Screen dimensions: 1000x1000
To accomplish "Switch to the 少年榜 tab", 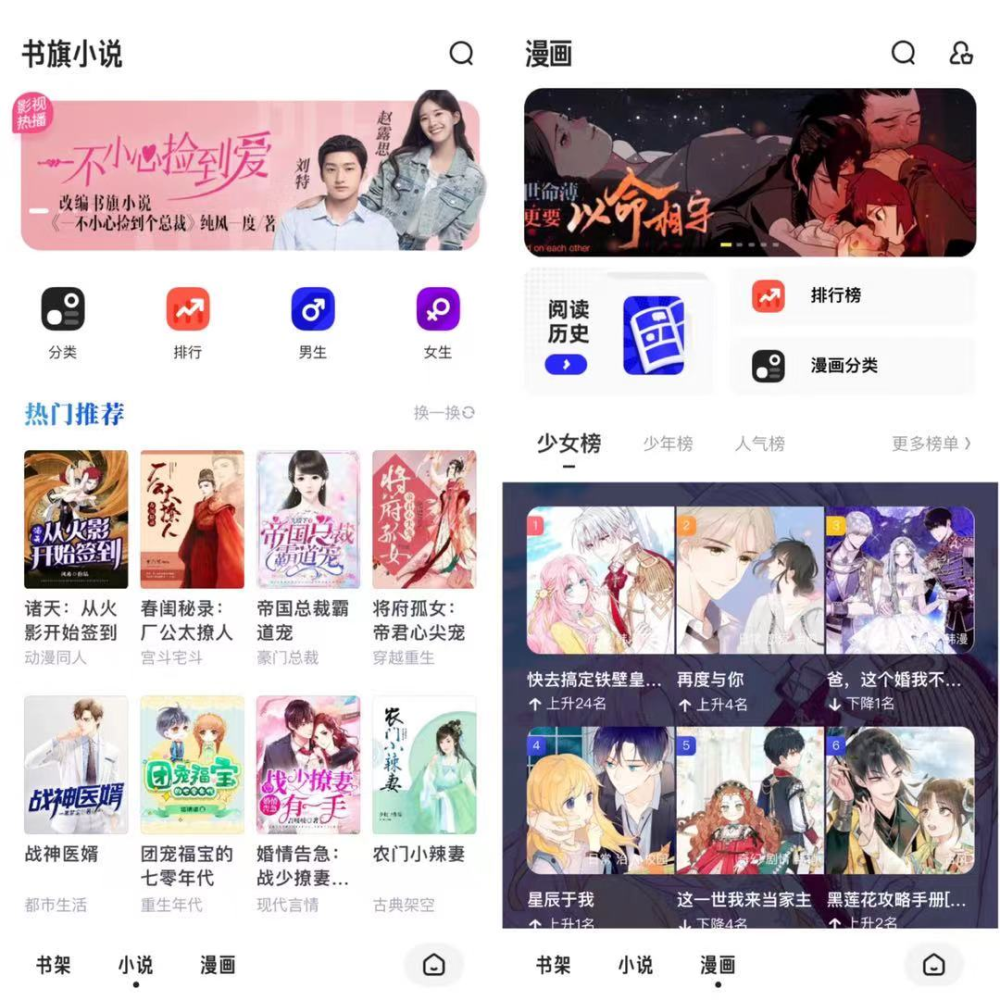I will tap(668, 443).
